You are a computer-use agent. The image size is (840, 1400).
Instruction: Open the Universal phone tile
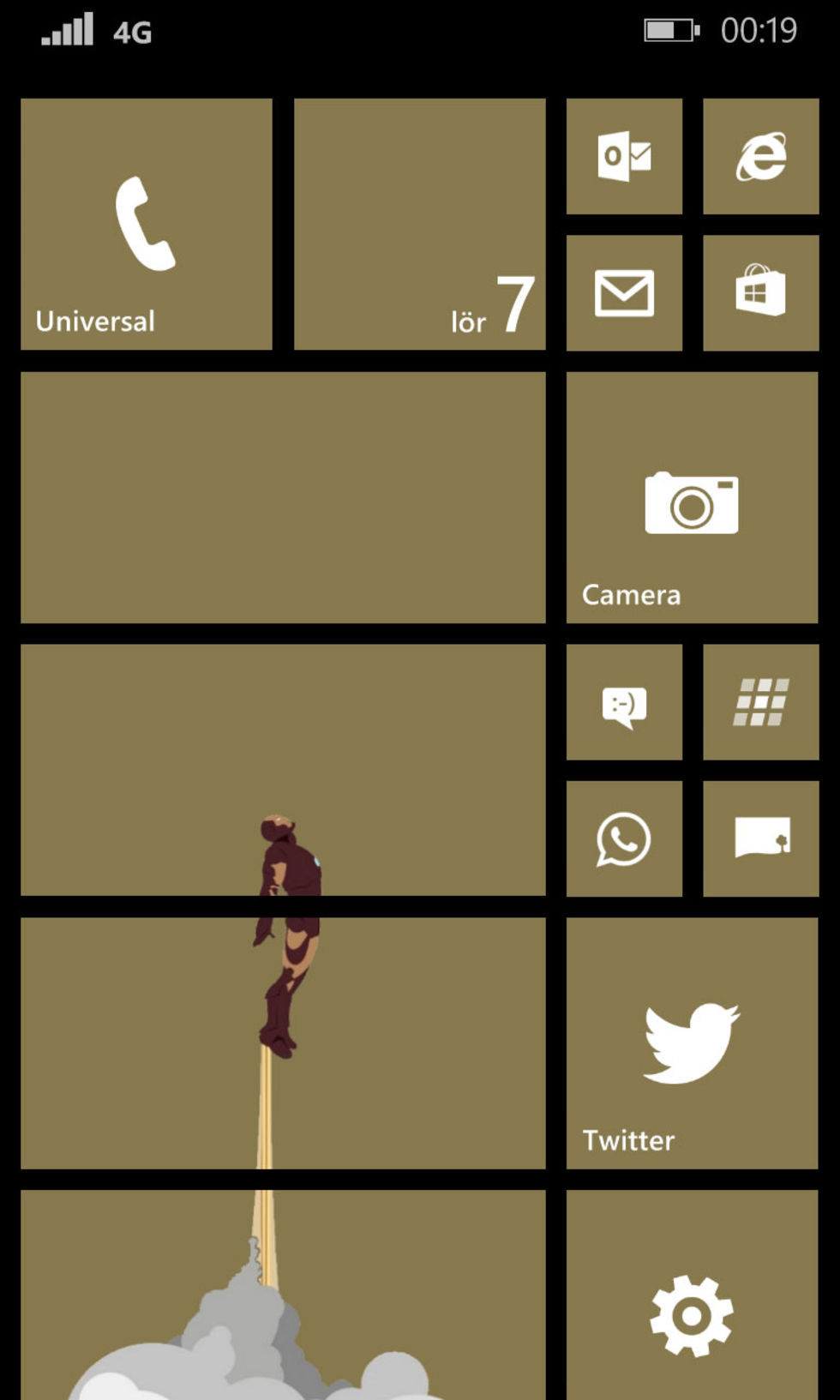[146, 224]
